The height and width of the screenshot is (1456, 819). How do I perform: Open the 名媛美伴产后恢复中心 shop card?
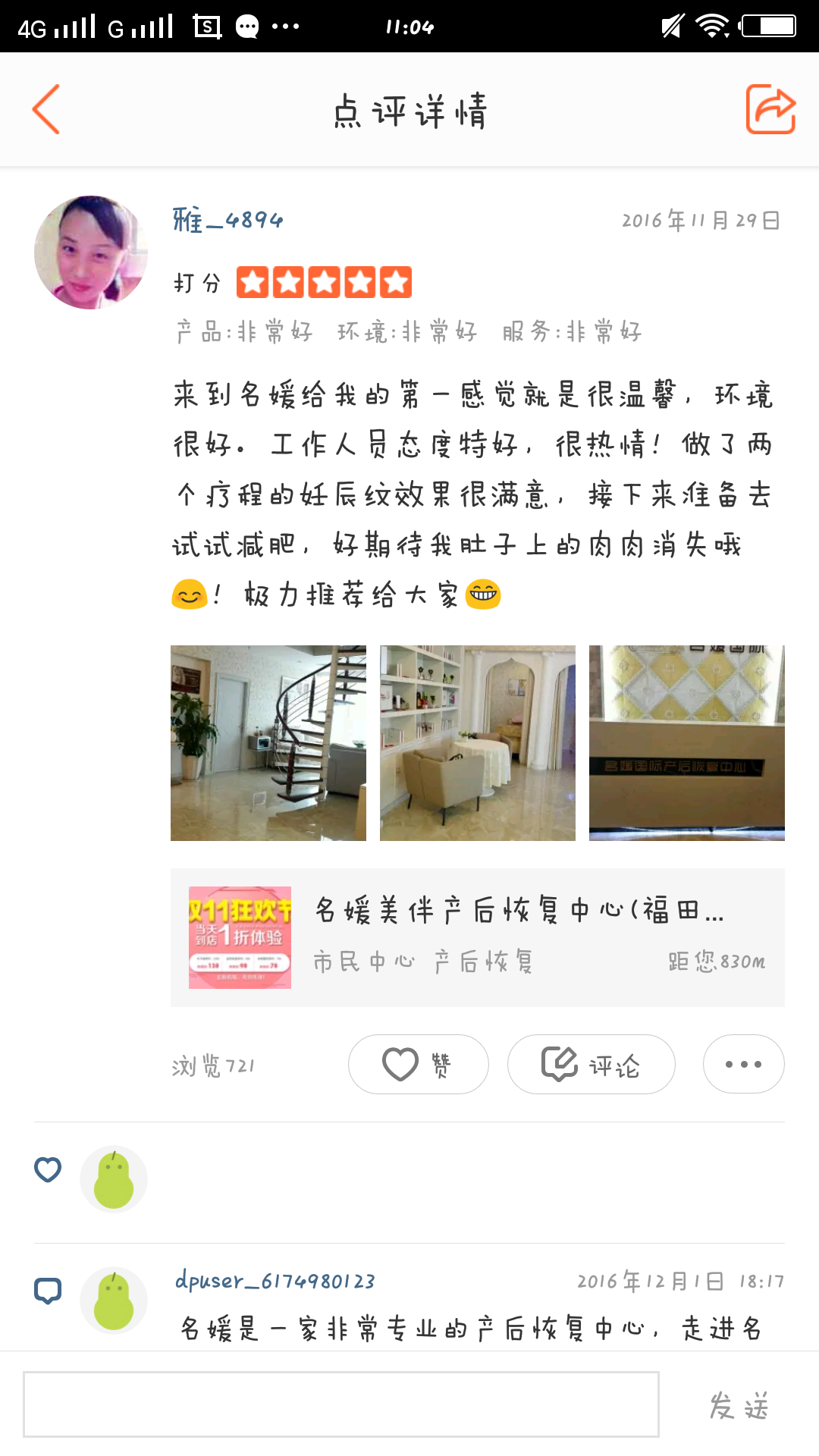click(478, 937)
